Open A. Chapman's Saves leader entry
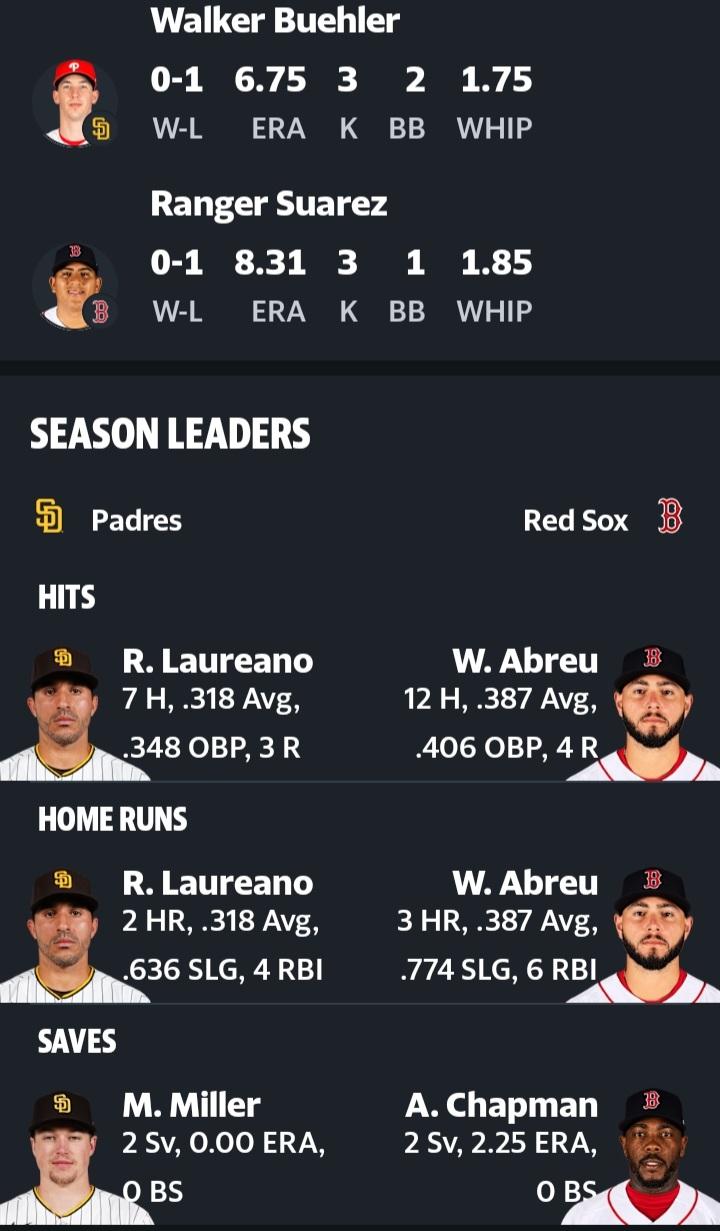This screenshot has width=720, height=1231. (501, 1105)
